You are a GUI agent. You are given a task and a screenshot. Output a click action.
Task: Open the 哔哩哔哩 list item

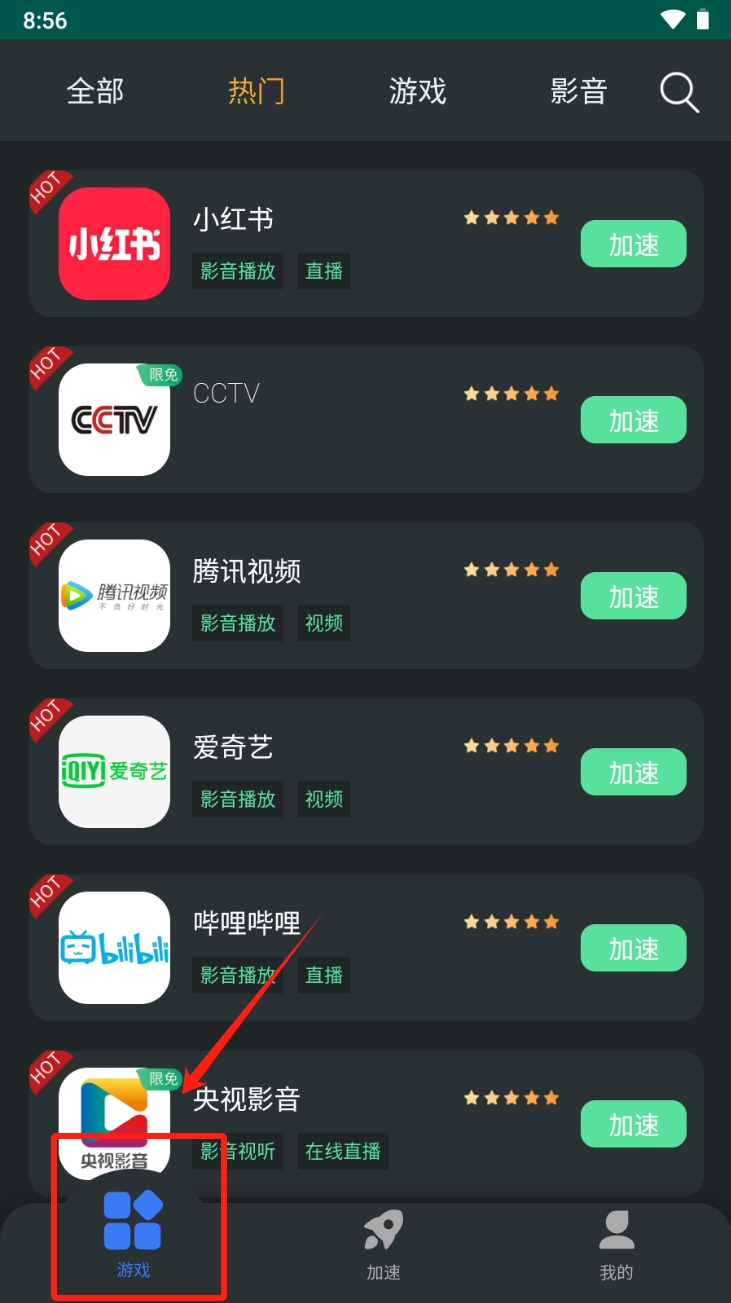366,948
